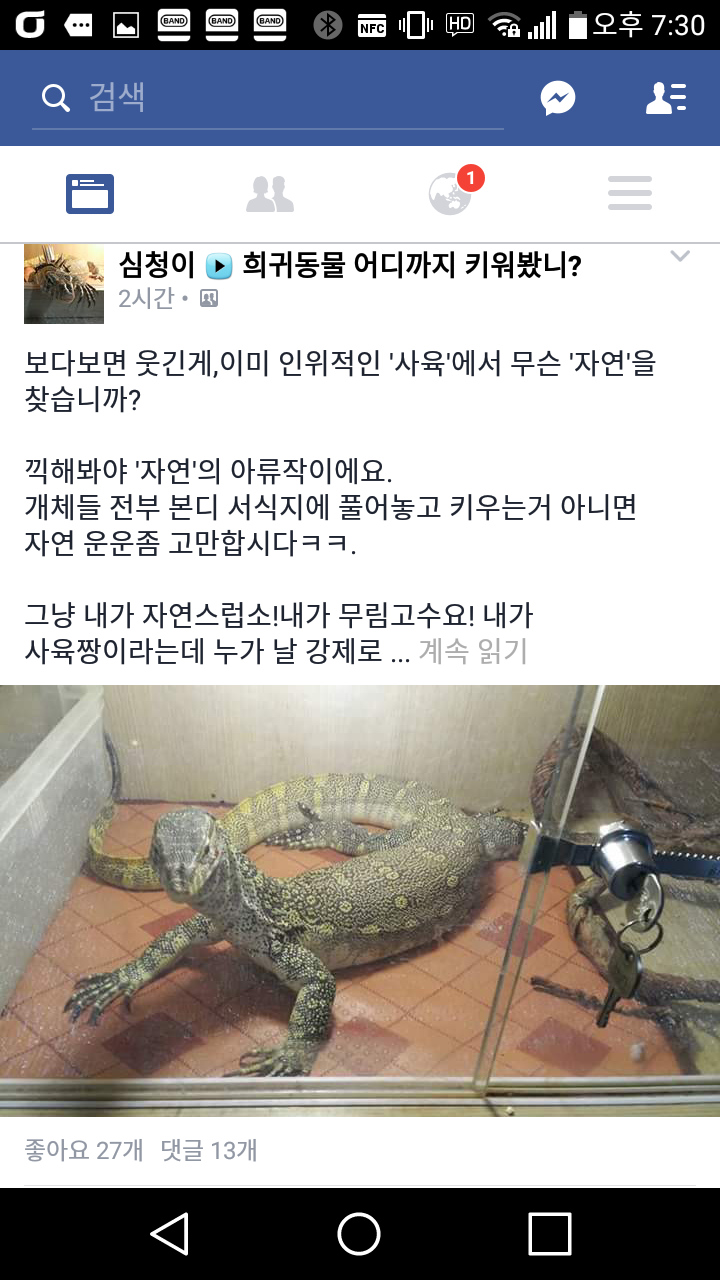Expand the post options chevron

click(680, 257)
